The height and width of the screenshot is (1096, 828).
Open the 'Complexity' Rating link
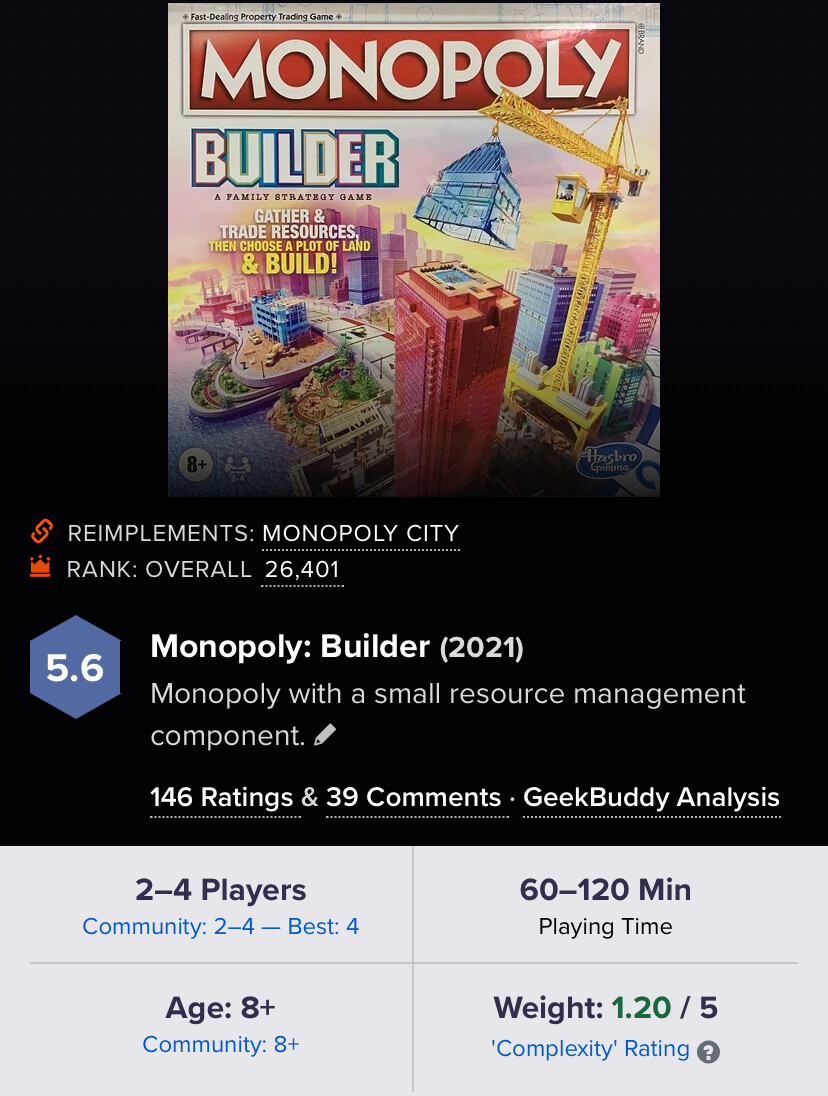click(590, 1049)
